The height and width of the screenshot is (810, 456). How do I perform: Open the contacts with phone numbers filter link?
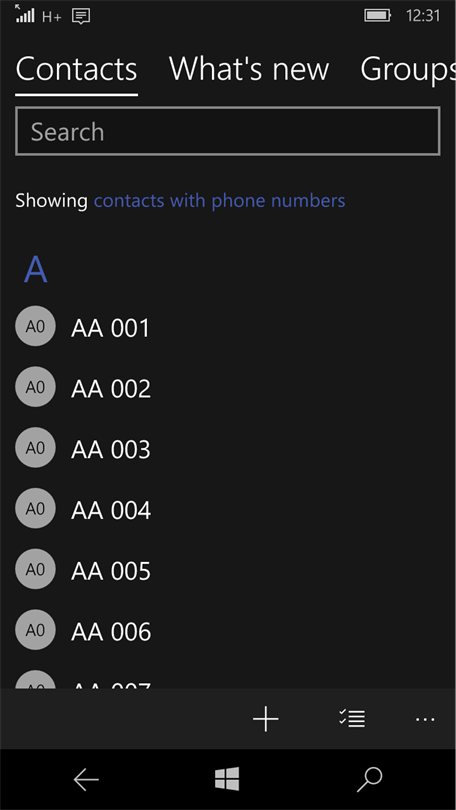219,200
